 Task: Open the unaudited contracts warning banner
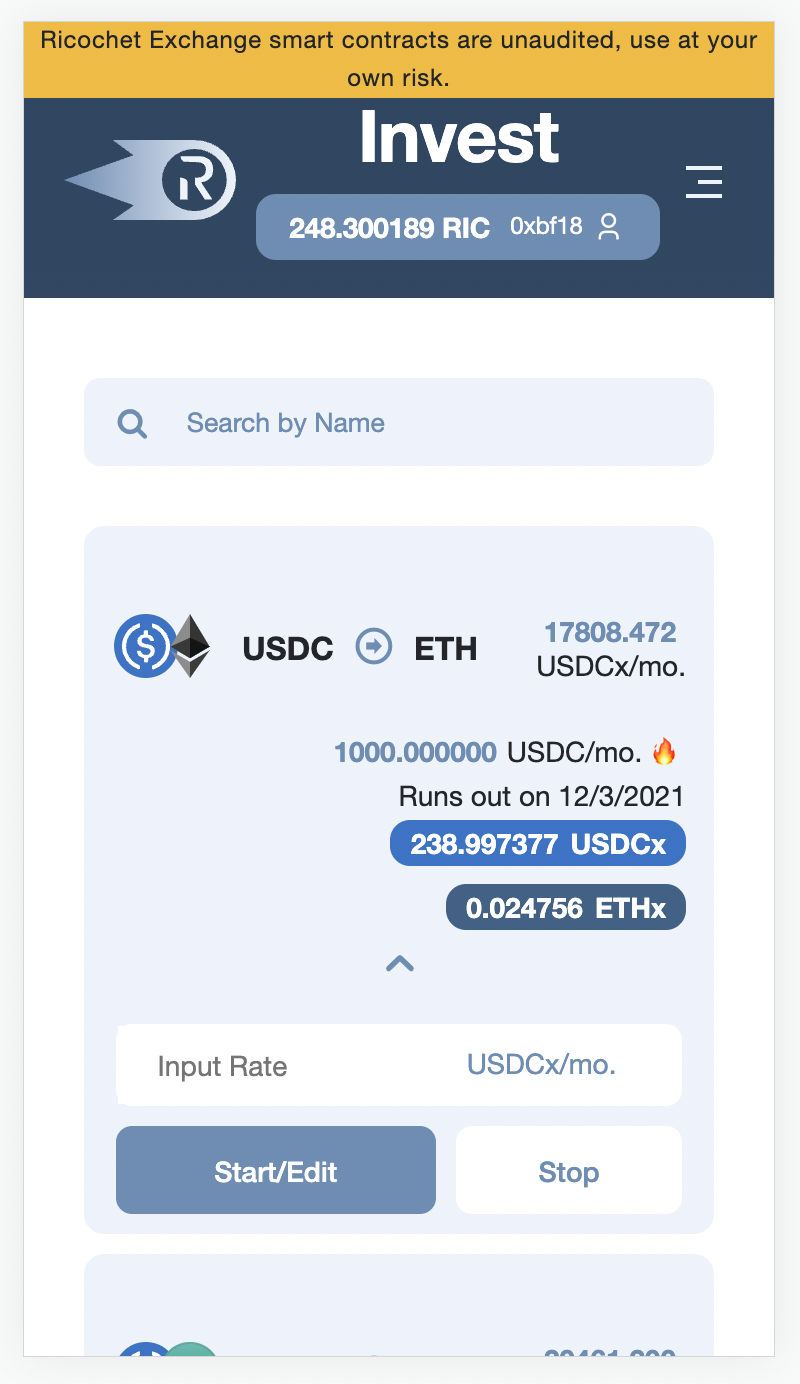coord(400,59)
